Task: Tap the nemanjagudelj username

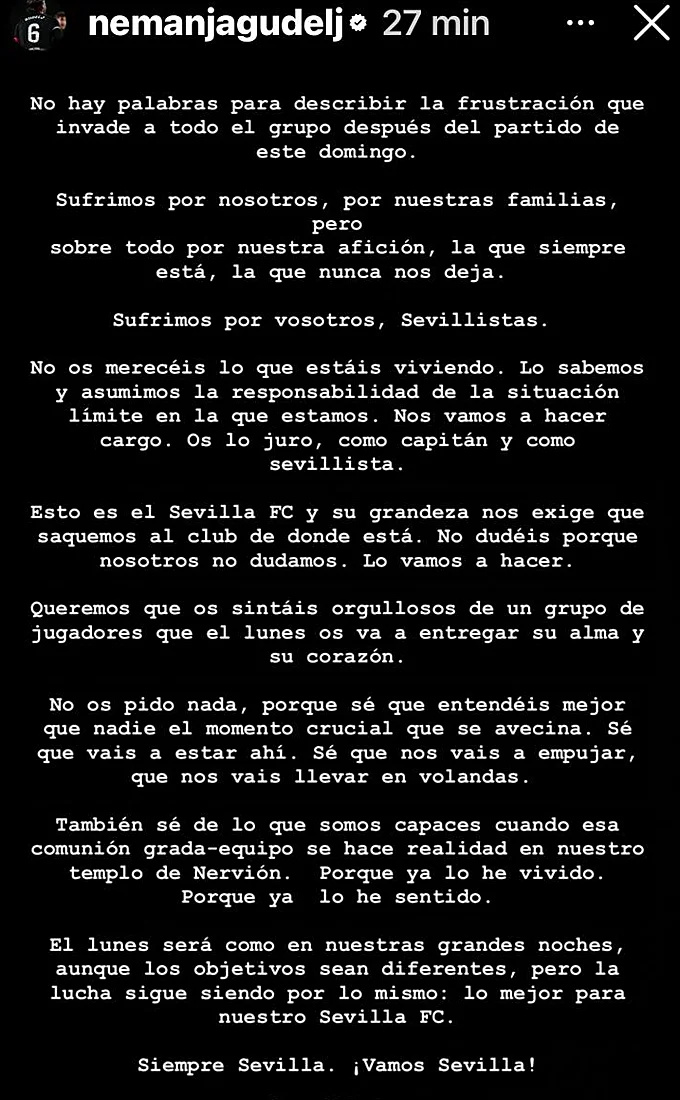Action: pyautogui.click(x=216, y=25)
